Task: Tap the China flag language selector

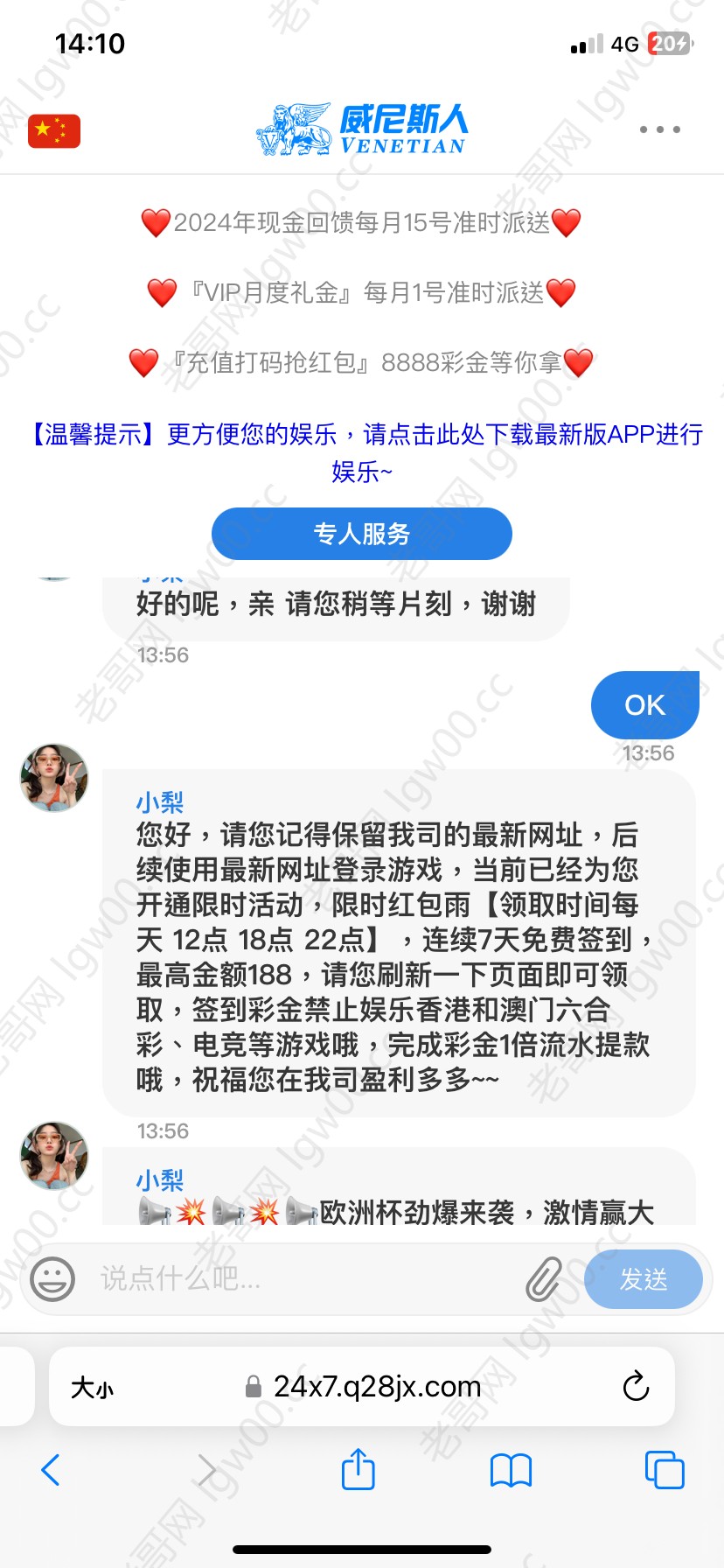Action: click(54, 130)
